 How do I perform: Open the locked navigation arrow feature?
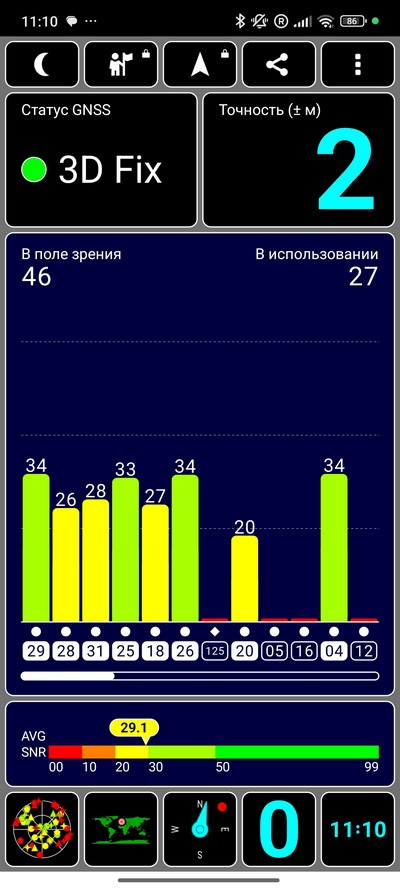[200, 64]
